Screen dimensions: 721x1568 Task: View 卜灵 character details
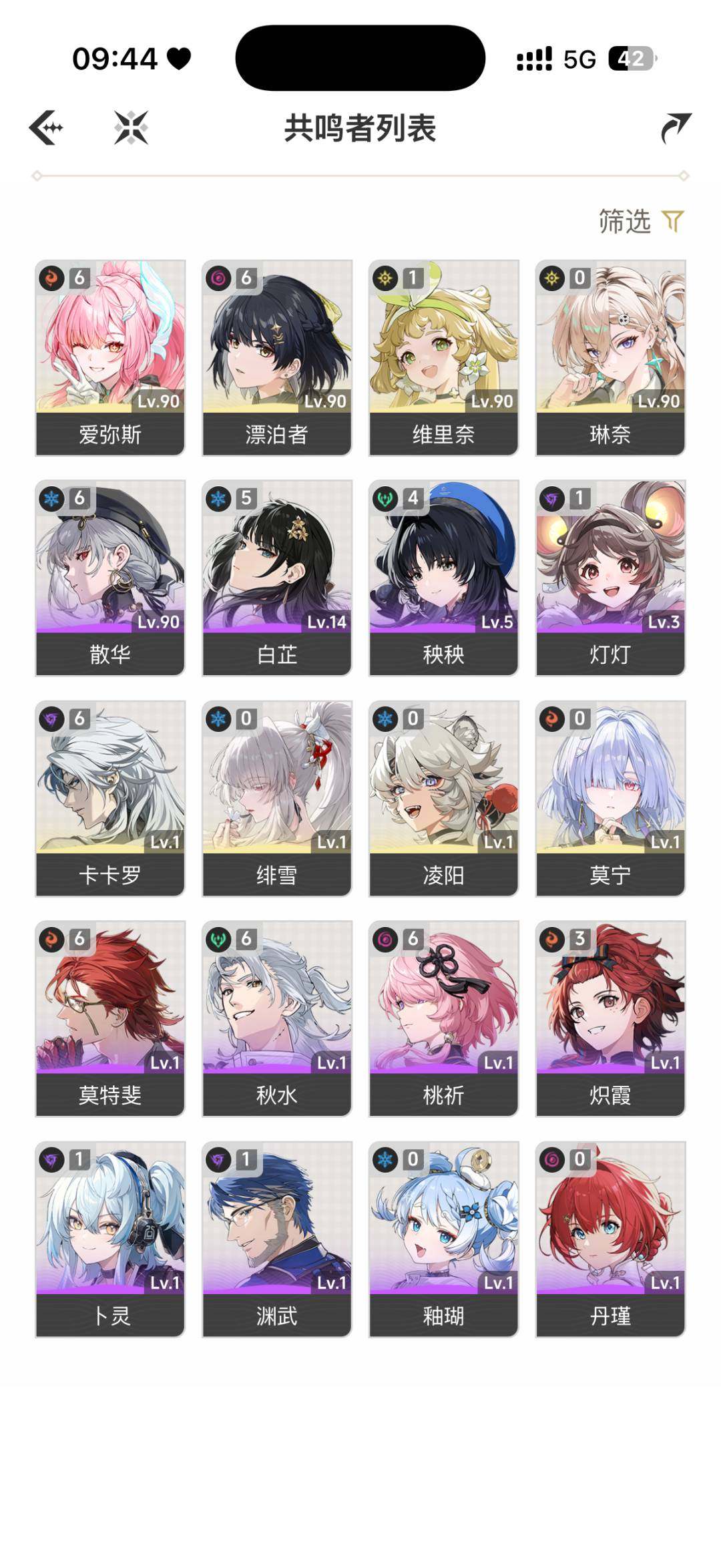click(x=110, y=1239)
